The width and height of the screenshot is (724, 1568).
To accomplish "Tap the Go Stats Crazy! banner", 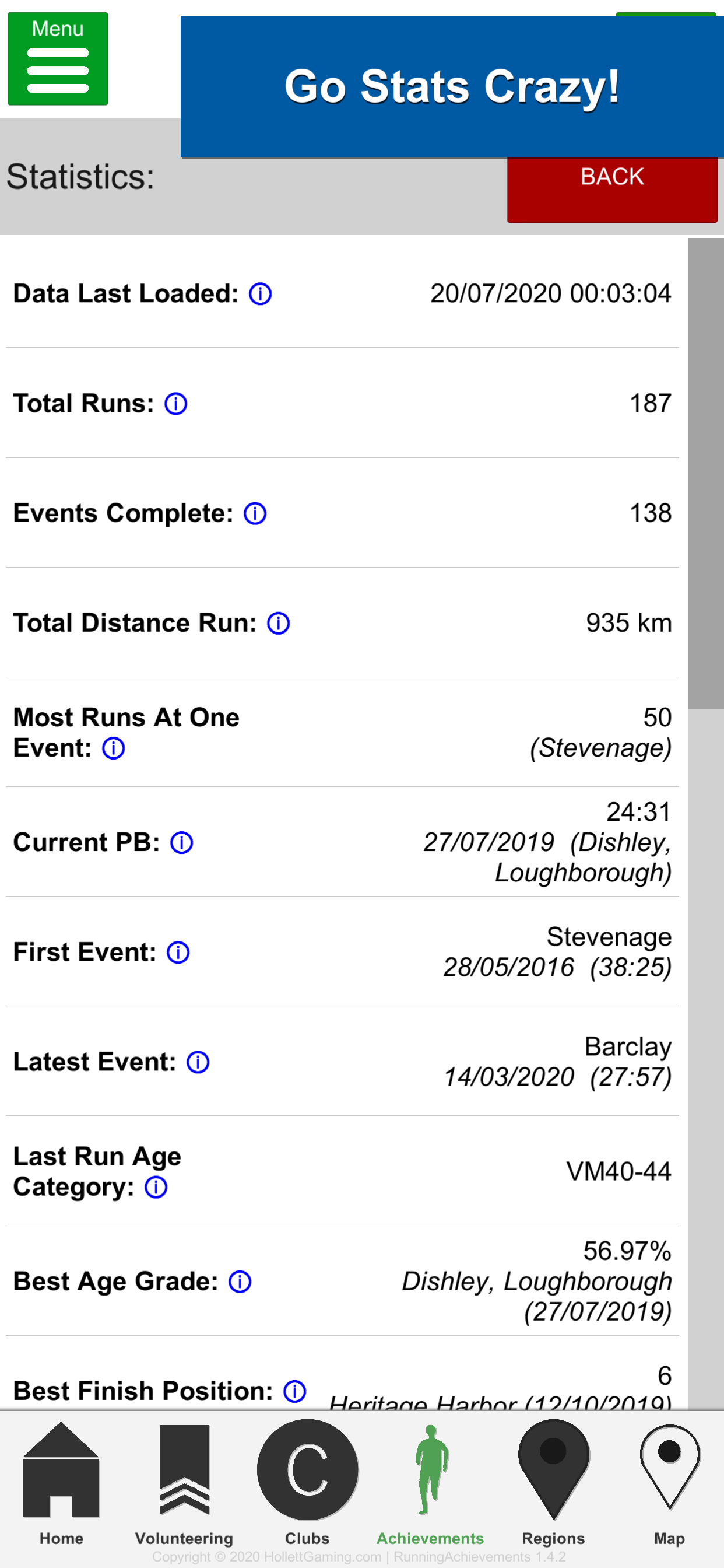I will tap(452, 86).
